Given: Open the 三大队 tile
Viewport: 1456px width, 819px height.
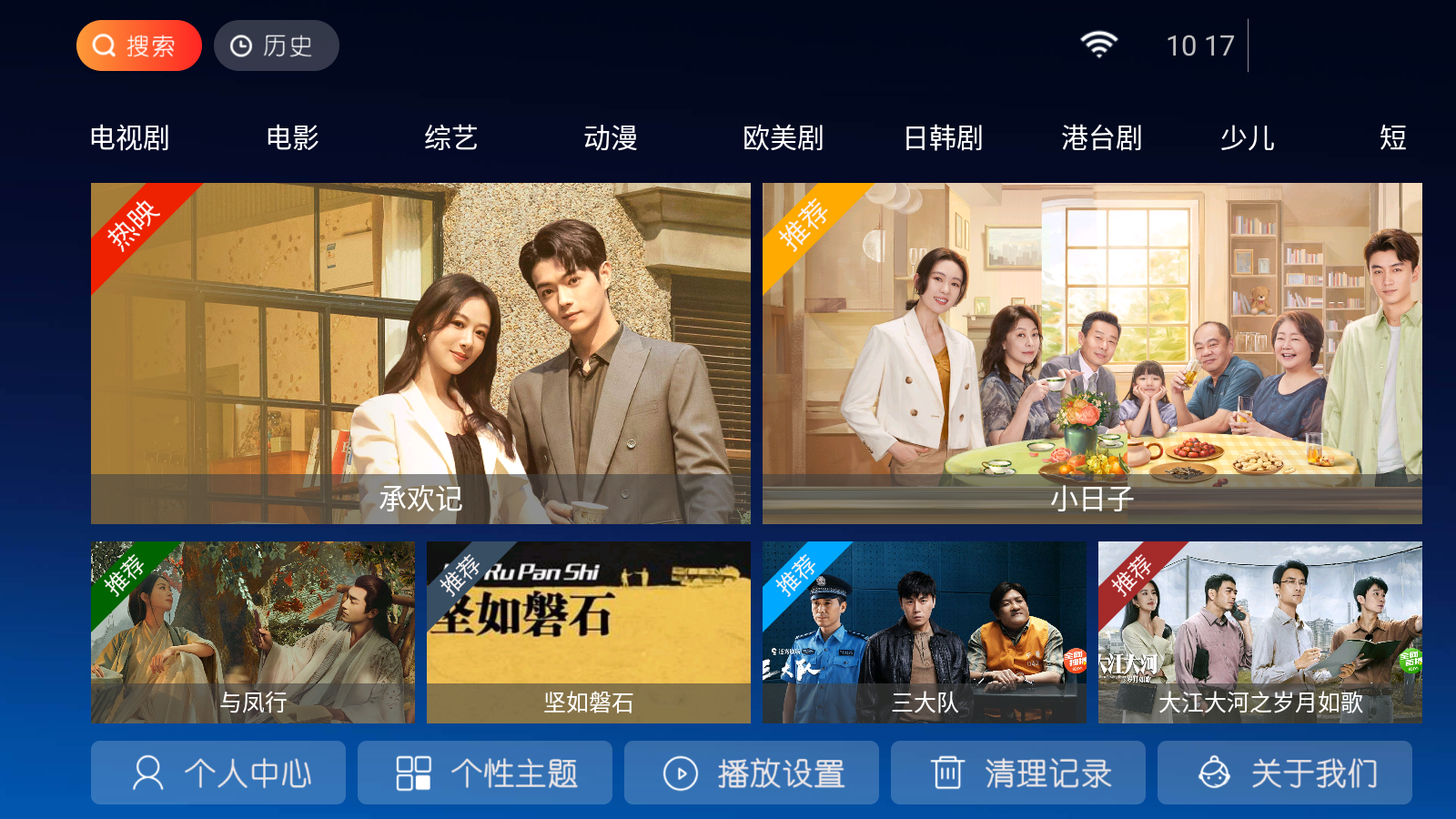Looking at the screenshot, I should (x=924, y=632).
